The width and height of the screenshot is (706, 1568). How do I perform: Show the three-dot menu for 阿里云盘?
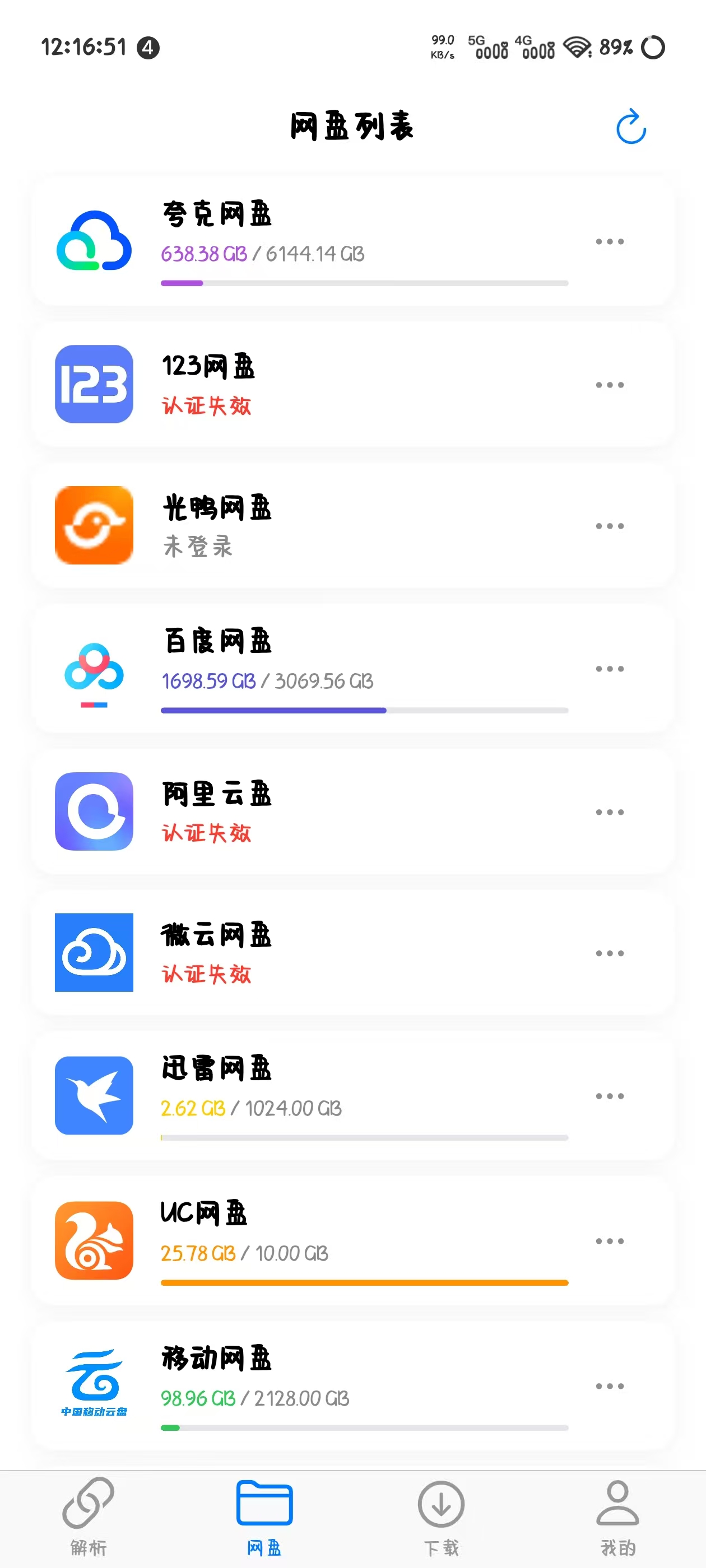[x=610, y=812]
